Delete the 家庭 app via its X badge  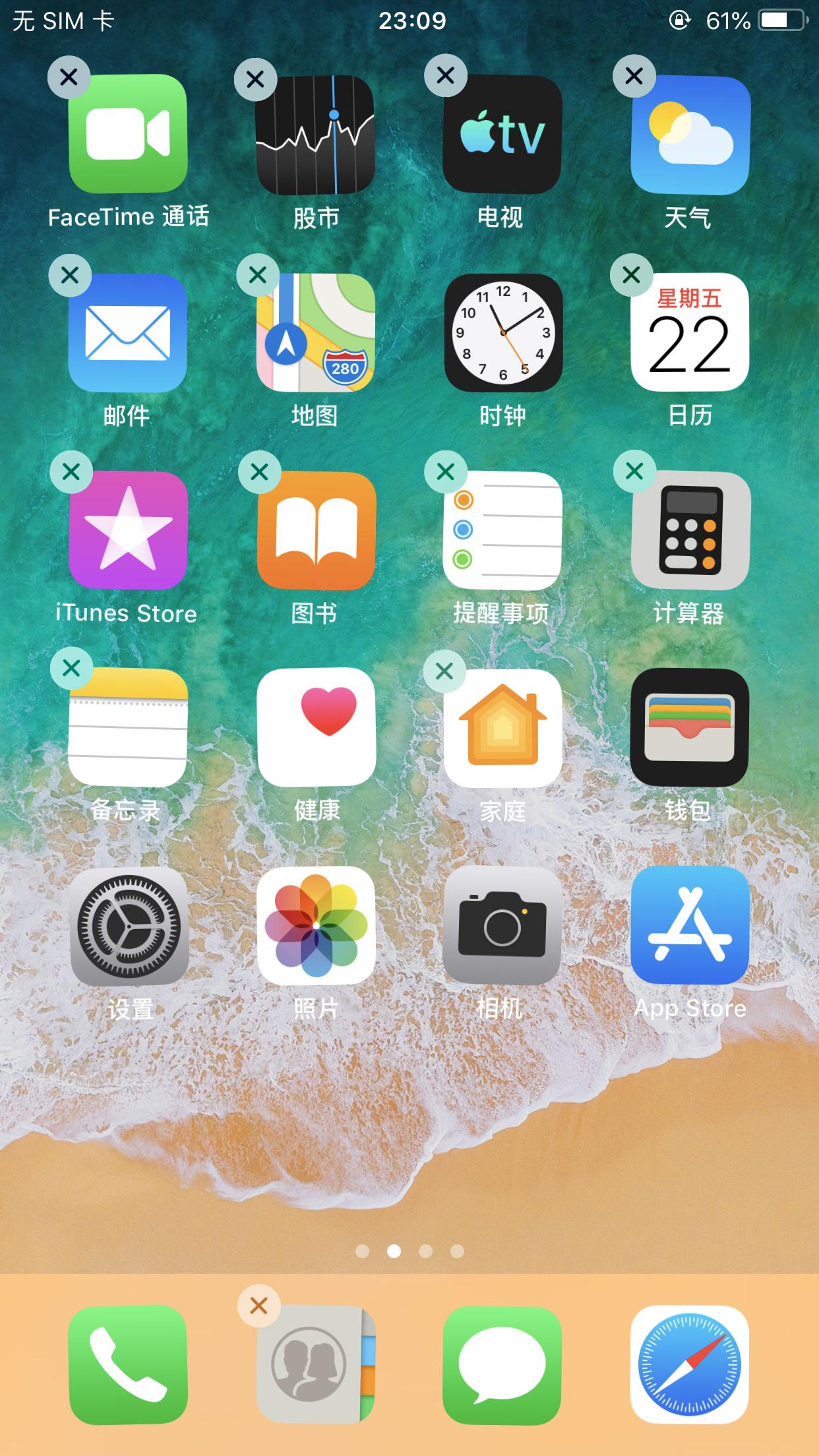click(444, 671)
